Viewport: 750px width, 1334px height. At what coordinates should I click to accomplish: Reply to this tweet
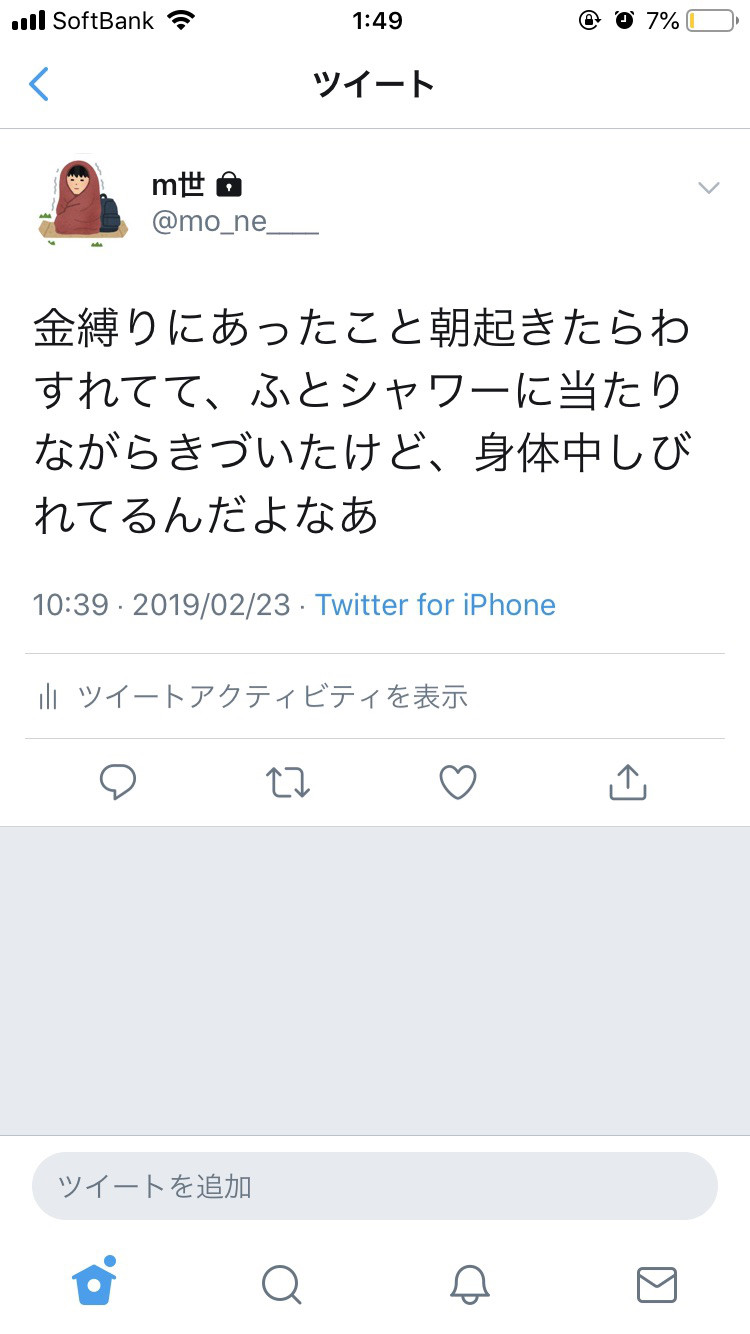pos(118,783)
